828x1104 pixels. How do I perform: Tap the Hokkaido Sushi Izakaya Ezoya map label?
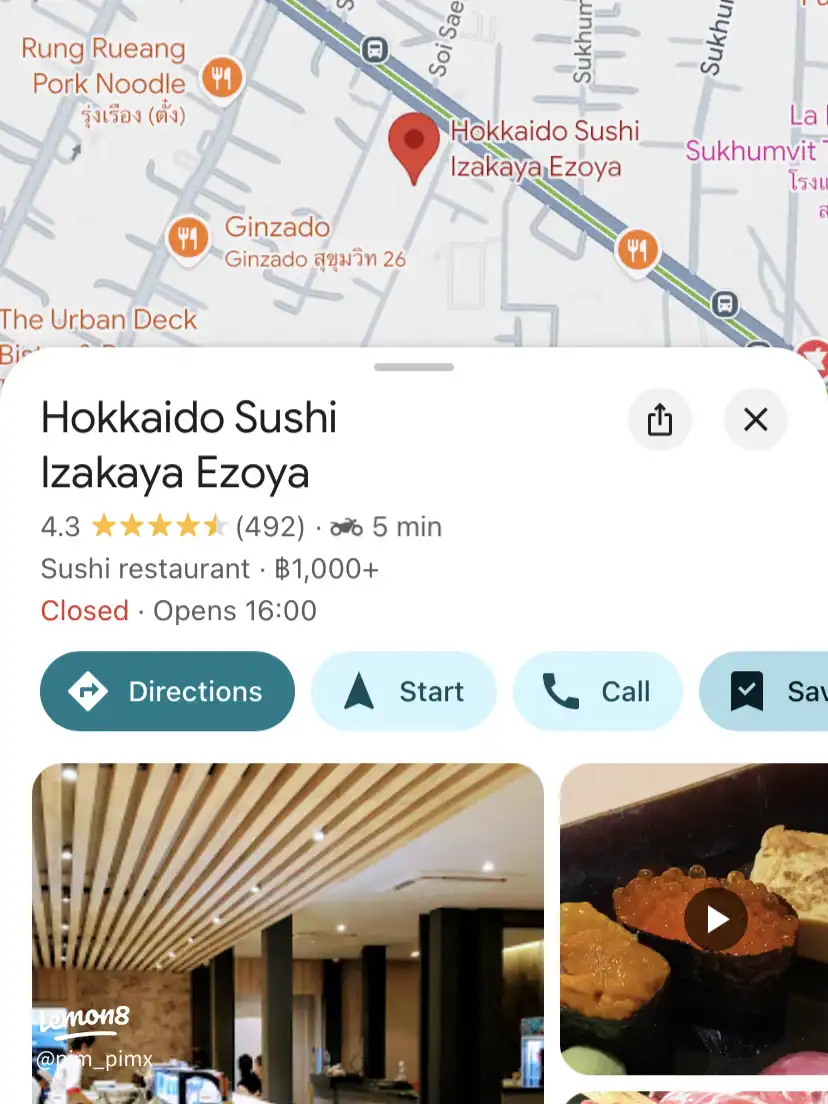pos(546,147)
